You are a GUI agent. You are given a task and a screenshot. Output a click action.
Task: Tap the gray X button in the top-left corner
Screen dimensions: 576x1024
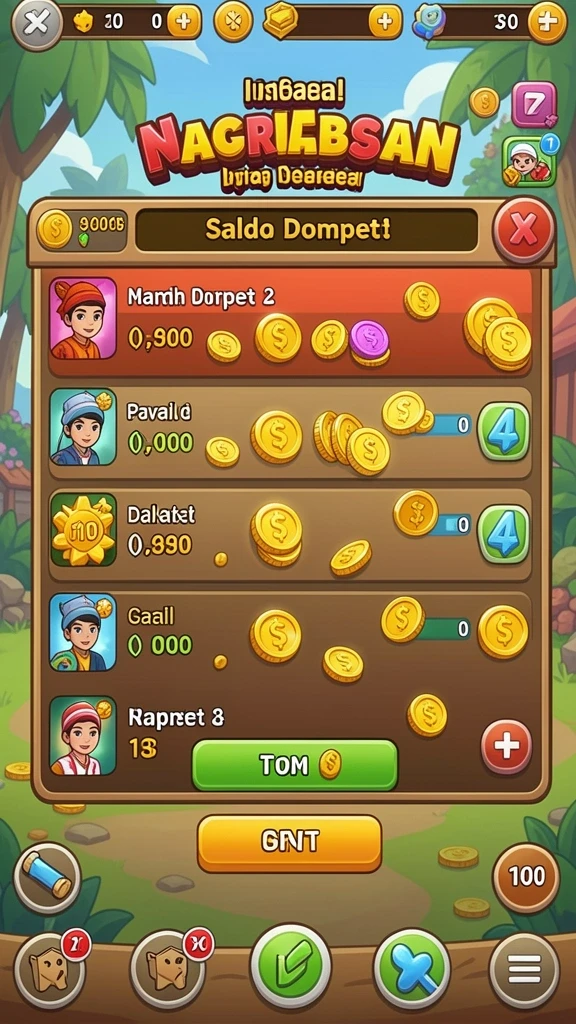(36, 23)
